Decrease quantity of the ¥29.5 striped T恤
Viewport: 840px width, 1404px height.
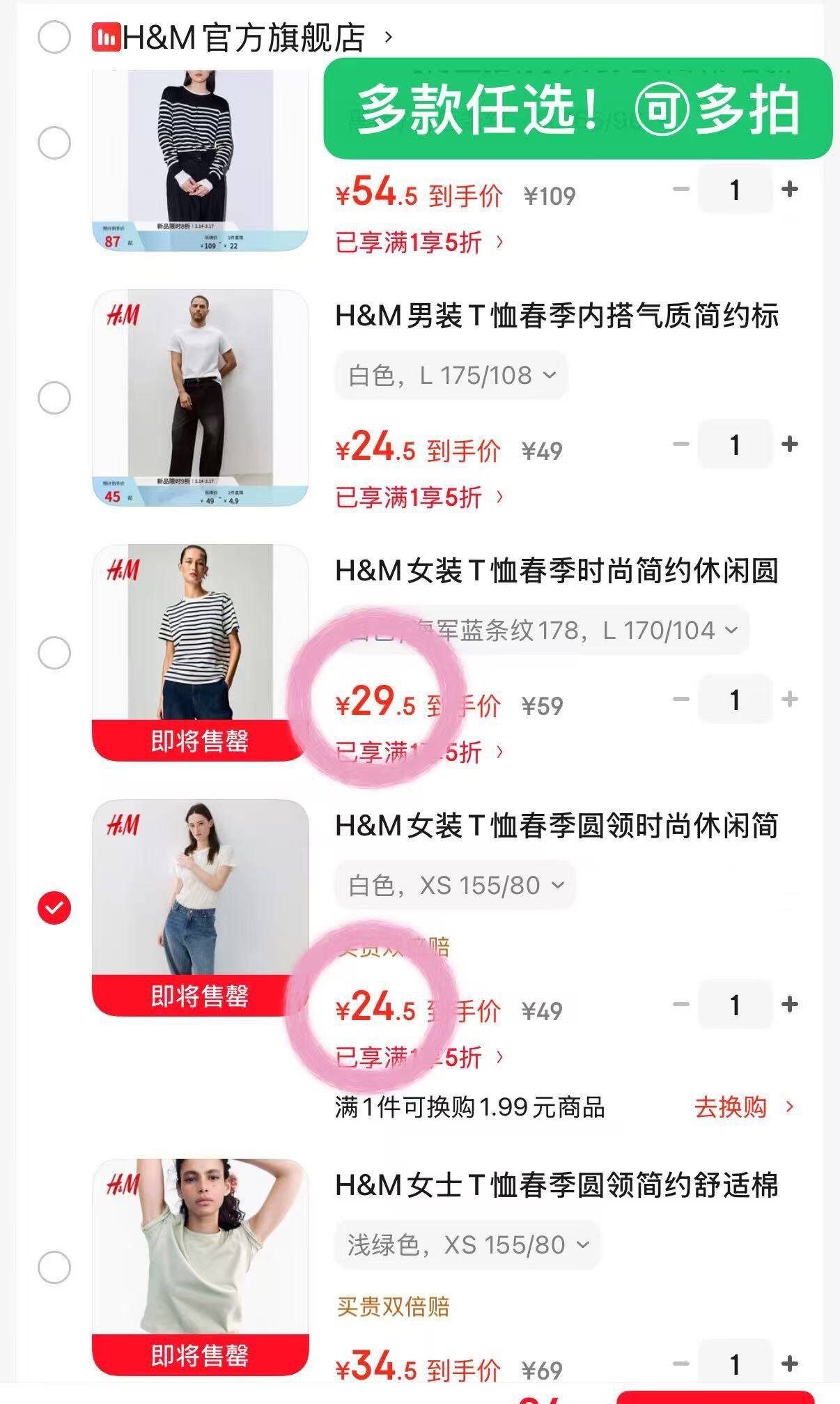tap(680, 699)
